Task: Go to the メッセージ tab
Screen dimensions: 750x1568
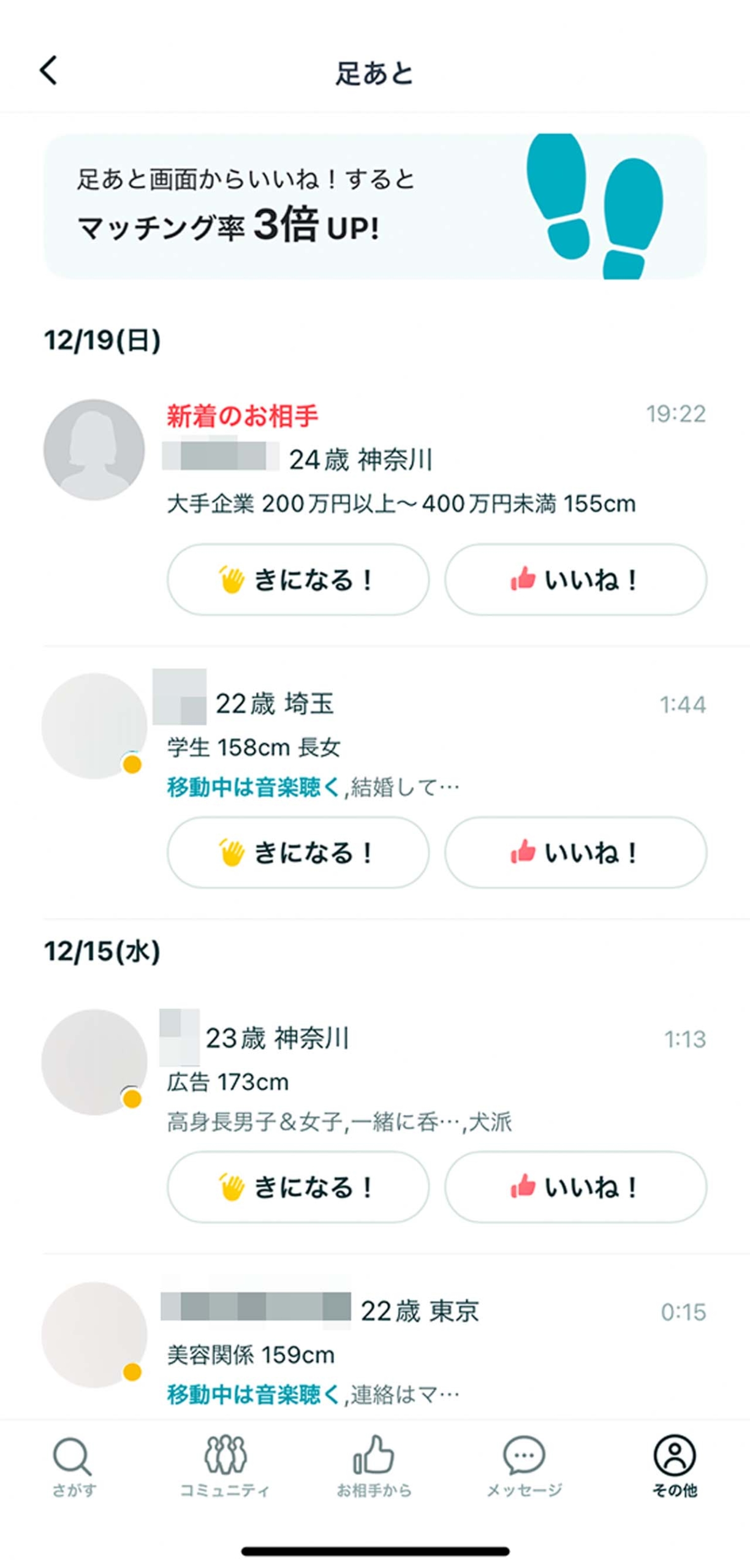Action: click(x=524, y=1466)
